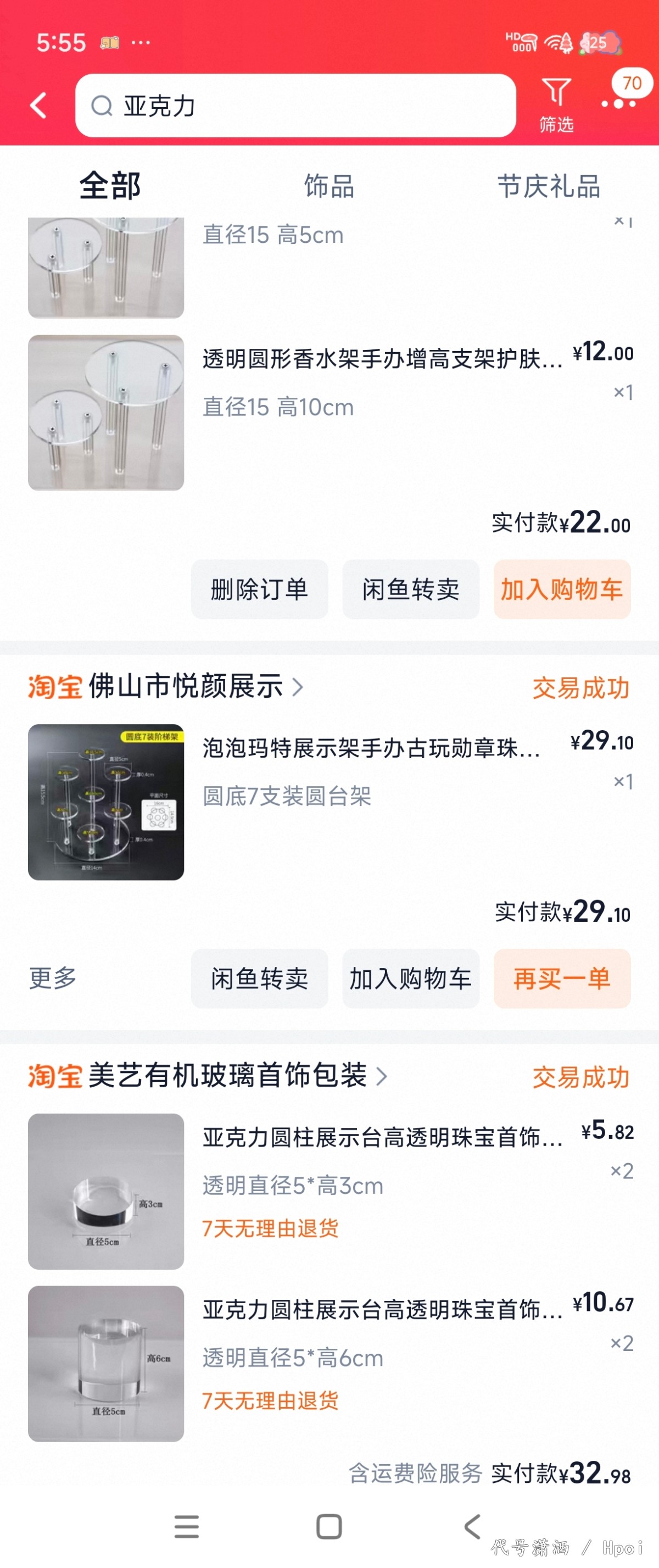The image size is (659, 1568).
Task: Add the ¥29.10 order to cart
Action: pyautogui.click(x=411, y=979)
